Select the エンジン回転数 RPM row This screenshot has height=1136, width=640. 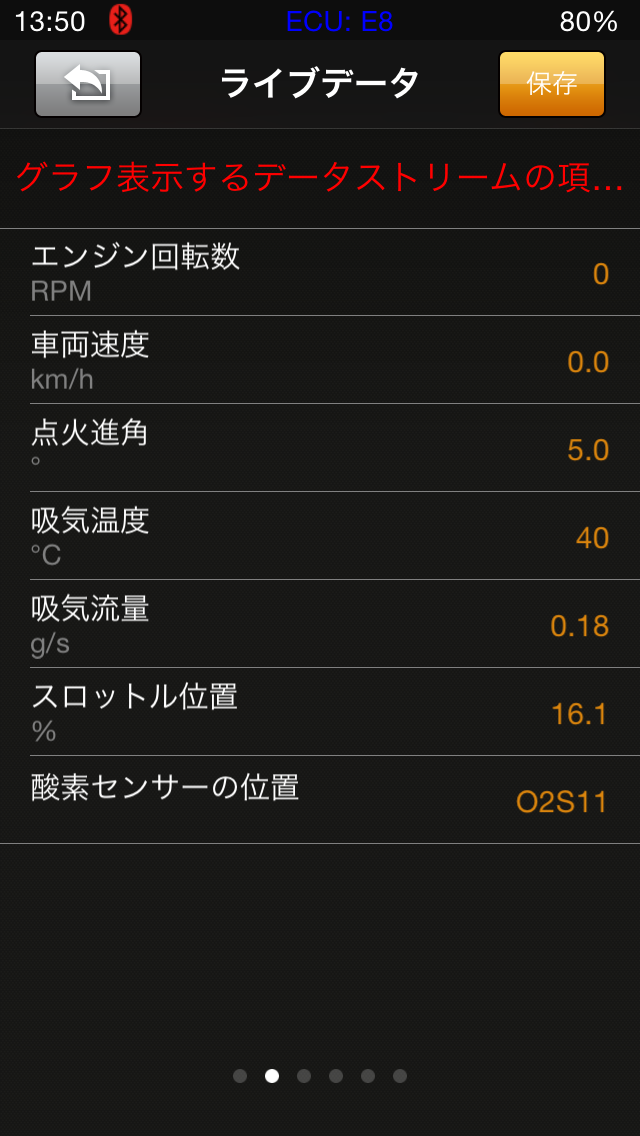coord(320,273)
